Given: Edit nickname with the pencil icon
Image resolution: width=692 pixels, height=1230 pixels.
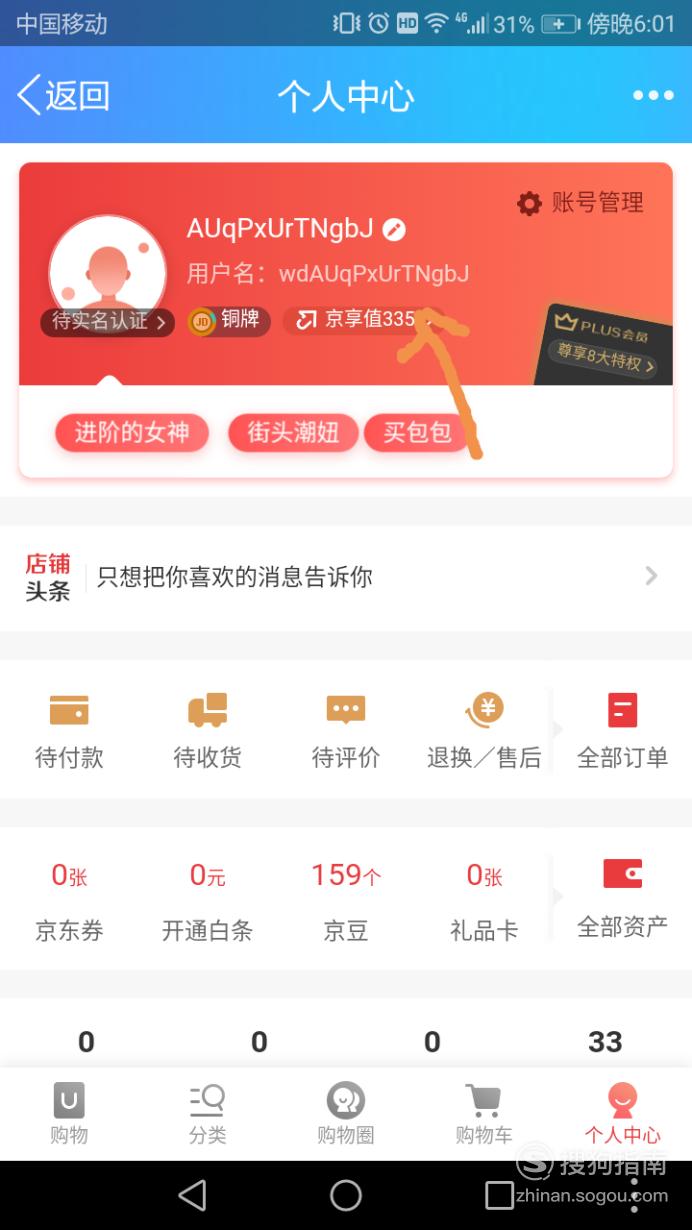Looking at the screenshot, I should pyautogui.click(x=395, y=229).
